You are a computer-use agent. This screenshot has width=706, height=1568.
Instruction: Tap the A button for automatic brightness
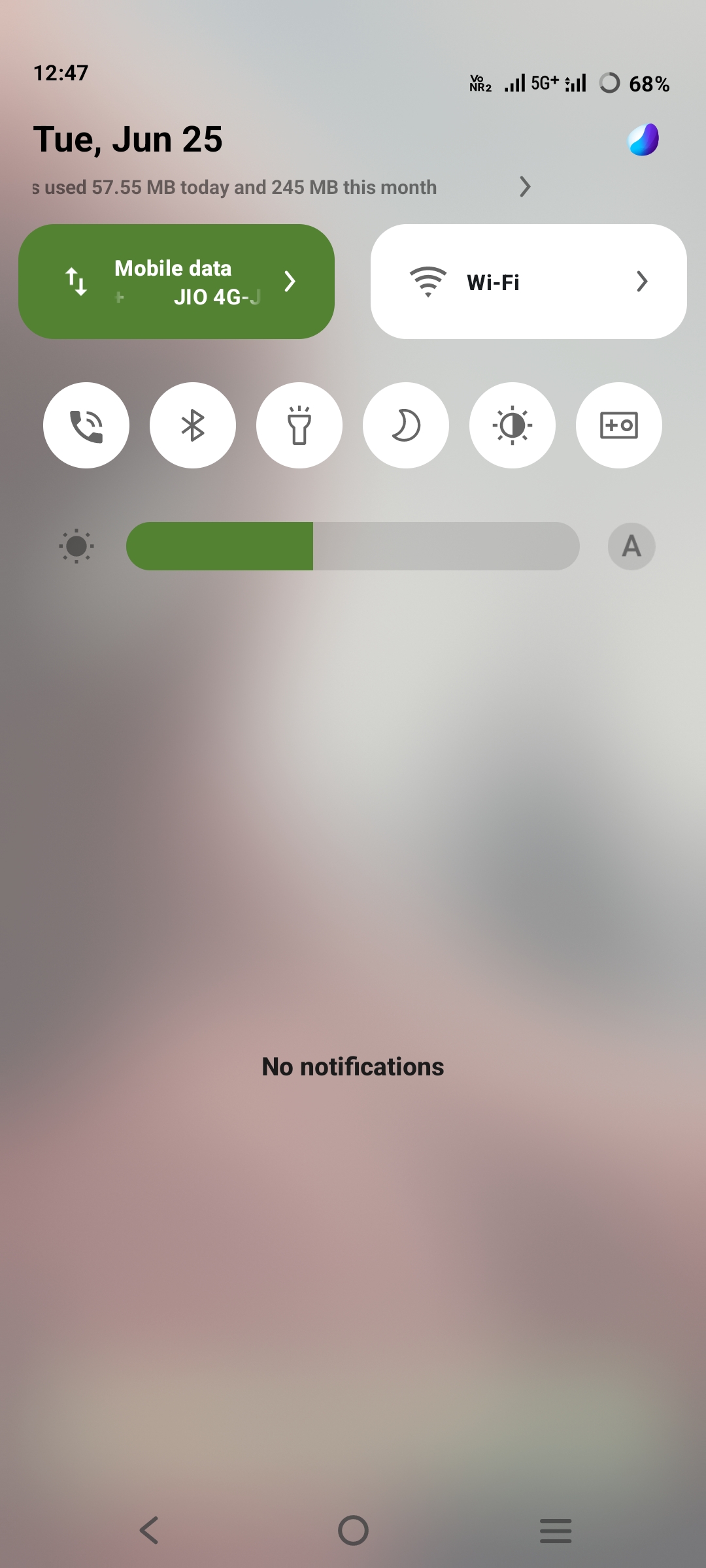[630, 547]
